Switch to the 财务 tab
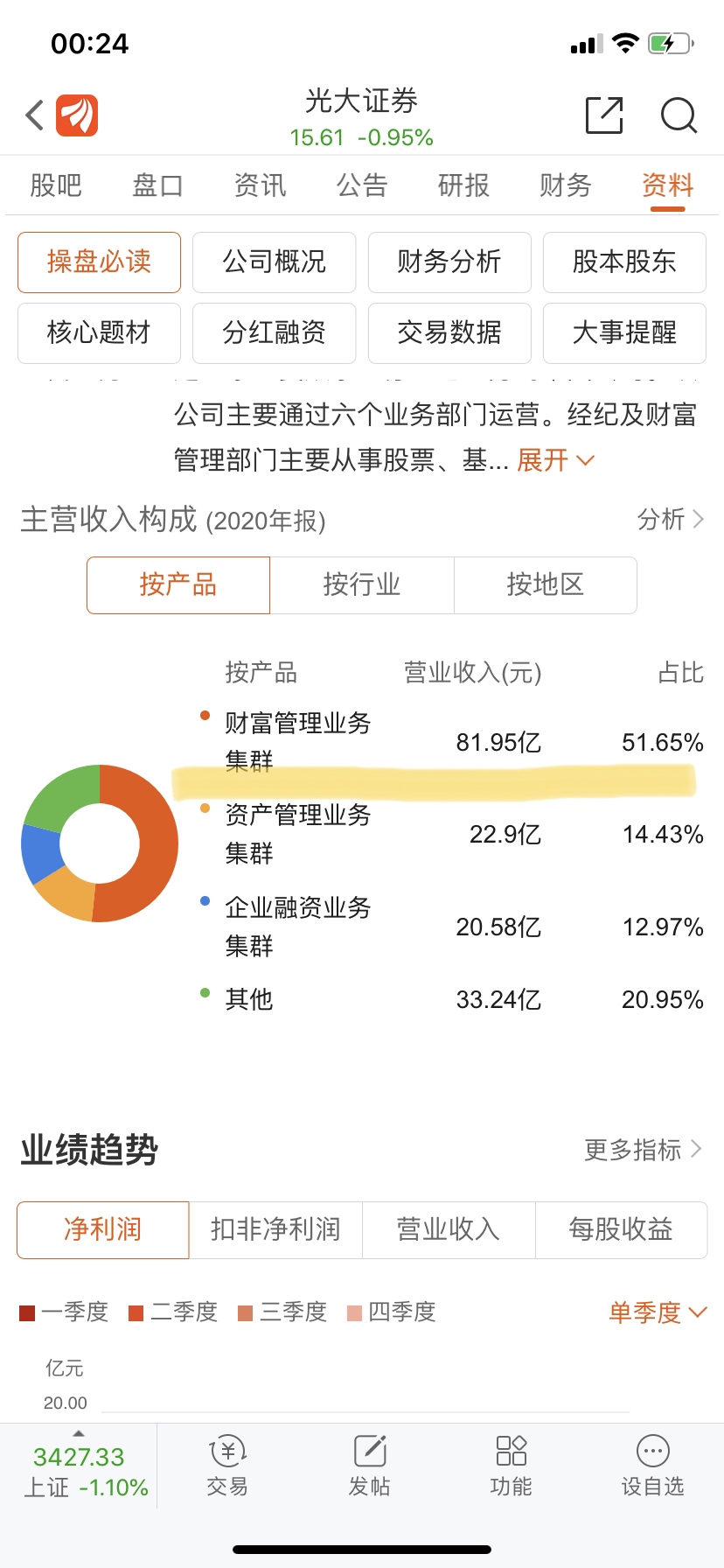 (x=566, y=185)
